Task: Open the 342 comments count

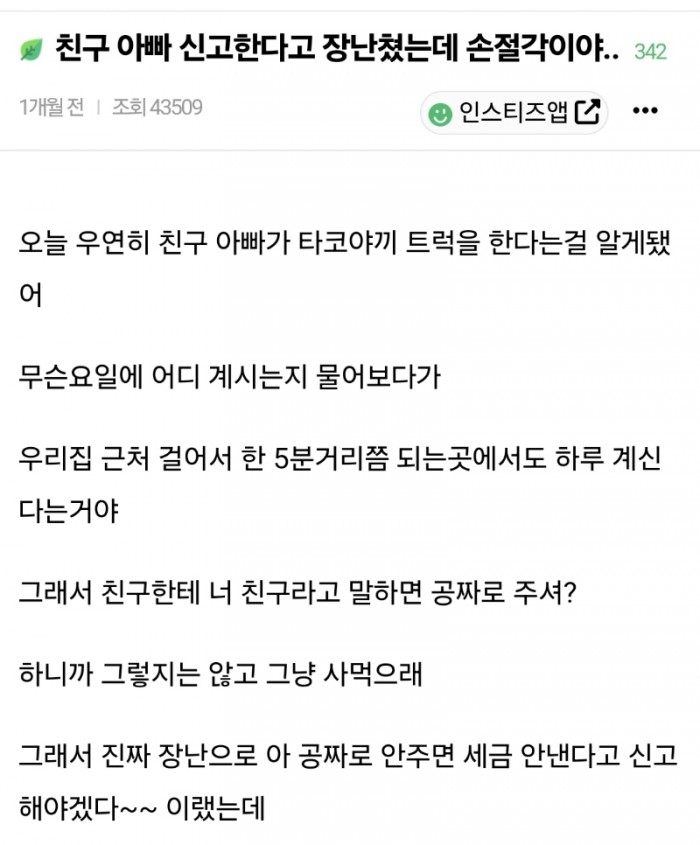Action: click(650, 51)
